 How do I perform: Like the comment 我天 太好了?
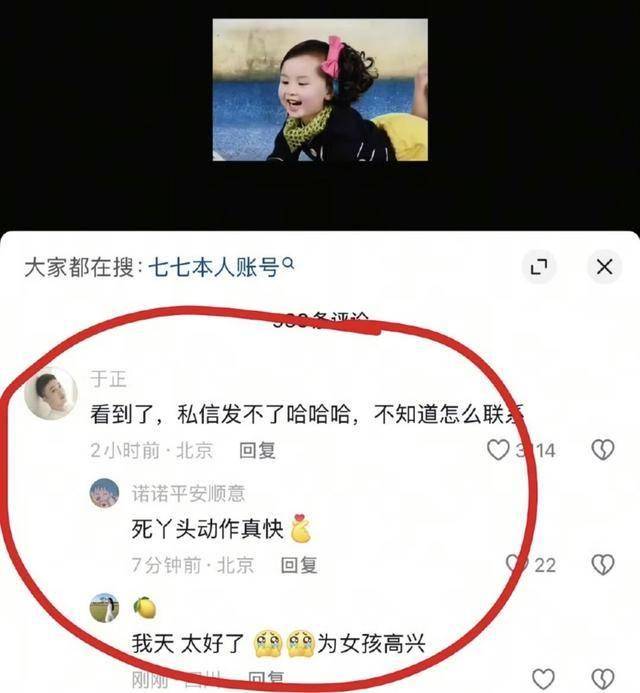tap(543, 679)
